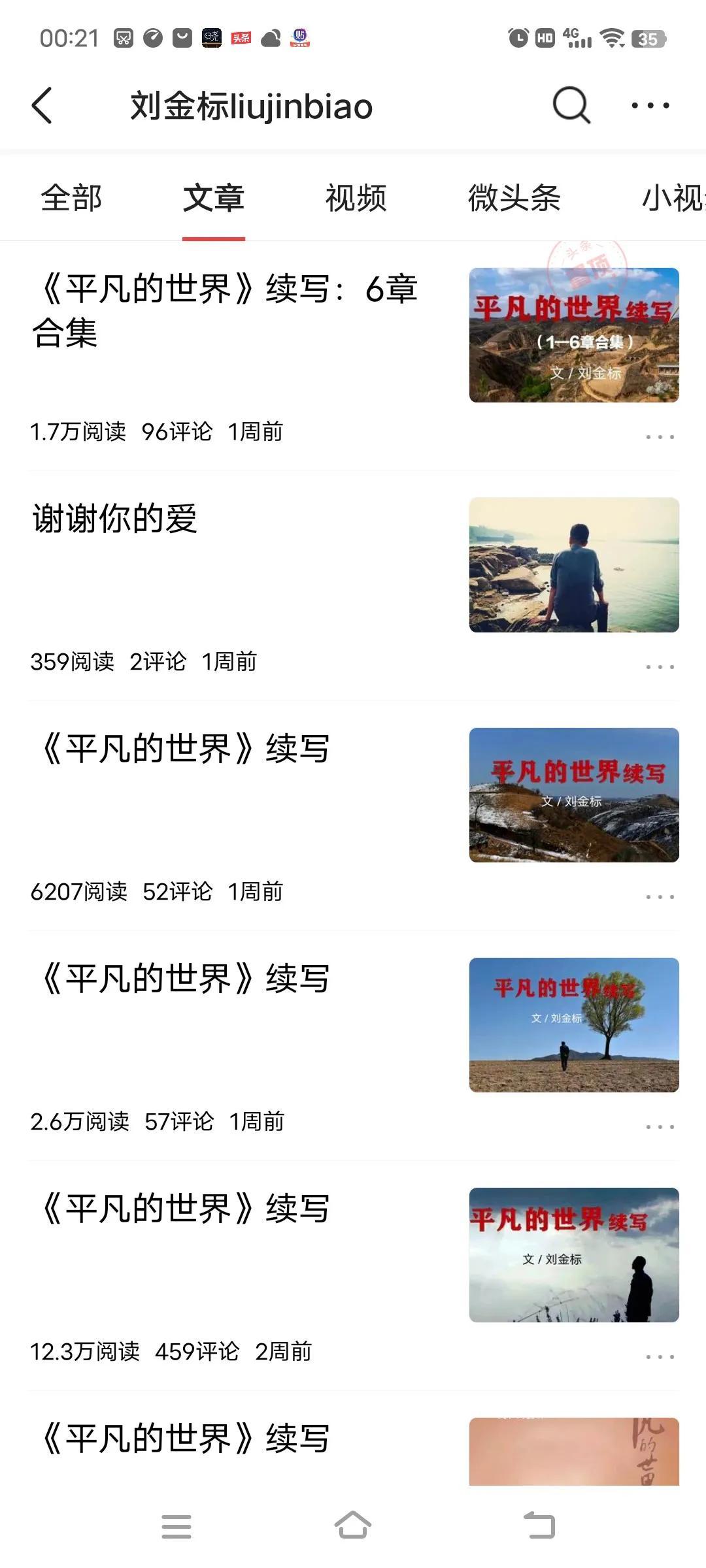Show more options for the 459评论 article
The width and height of the screenshot is (706, 1568).
[660, 1356]
